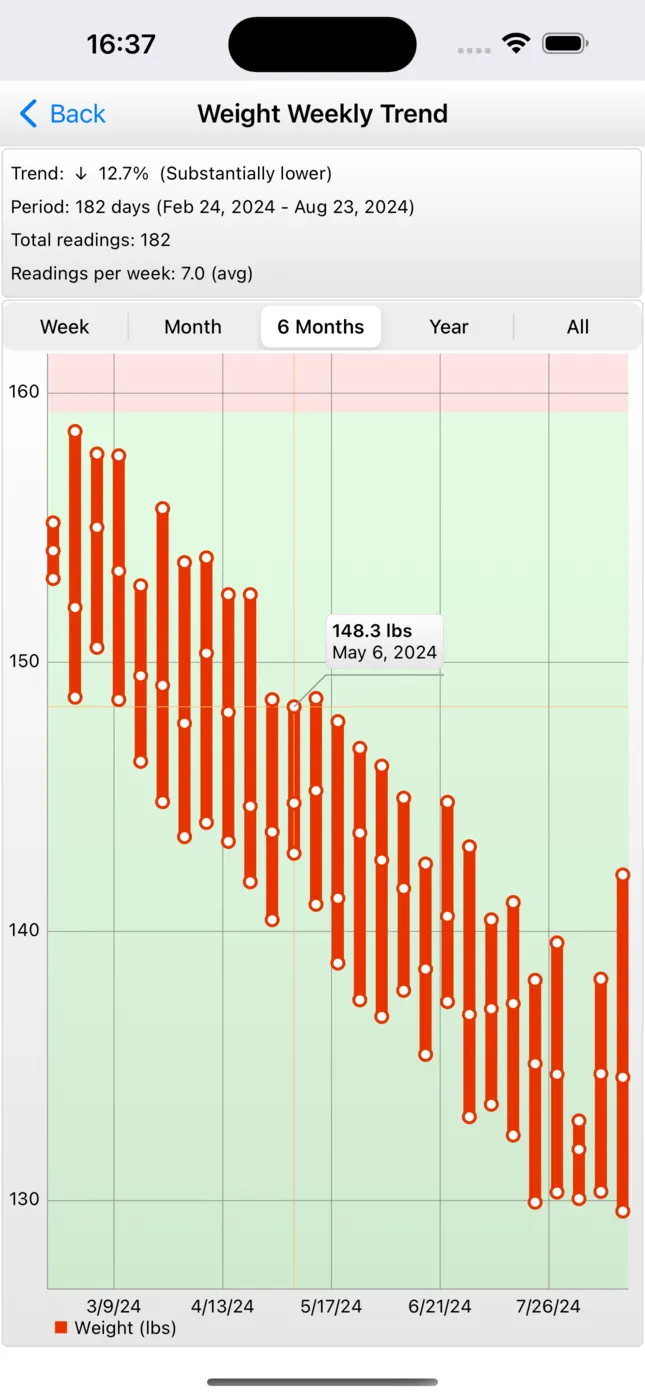Select the 6 Months segment
This screenshot has height=1398, width=645.
[x=321, y=327]
